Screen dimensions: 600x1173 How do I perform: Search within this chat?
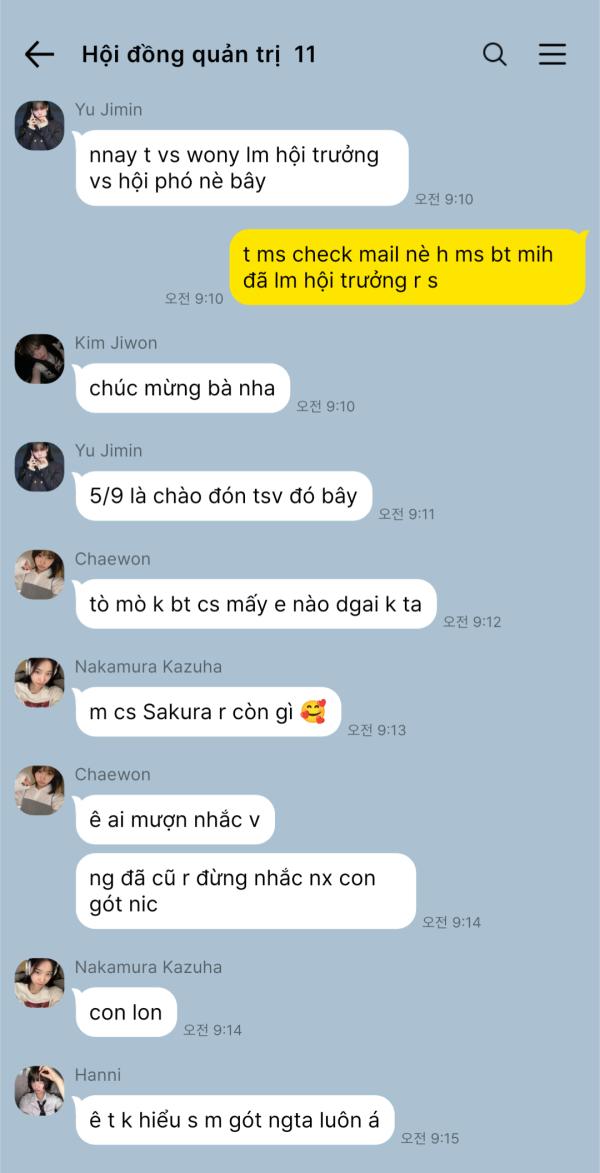click(495, 54)
